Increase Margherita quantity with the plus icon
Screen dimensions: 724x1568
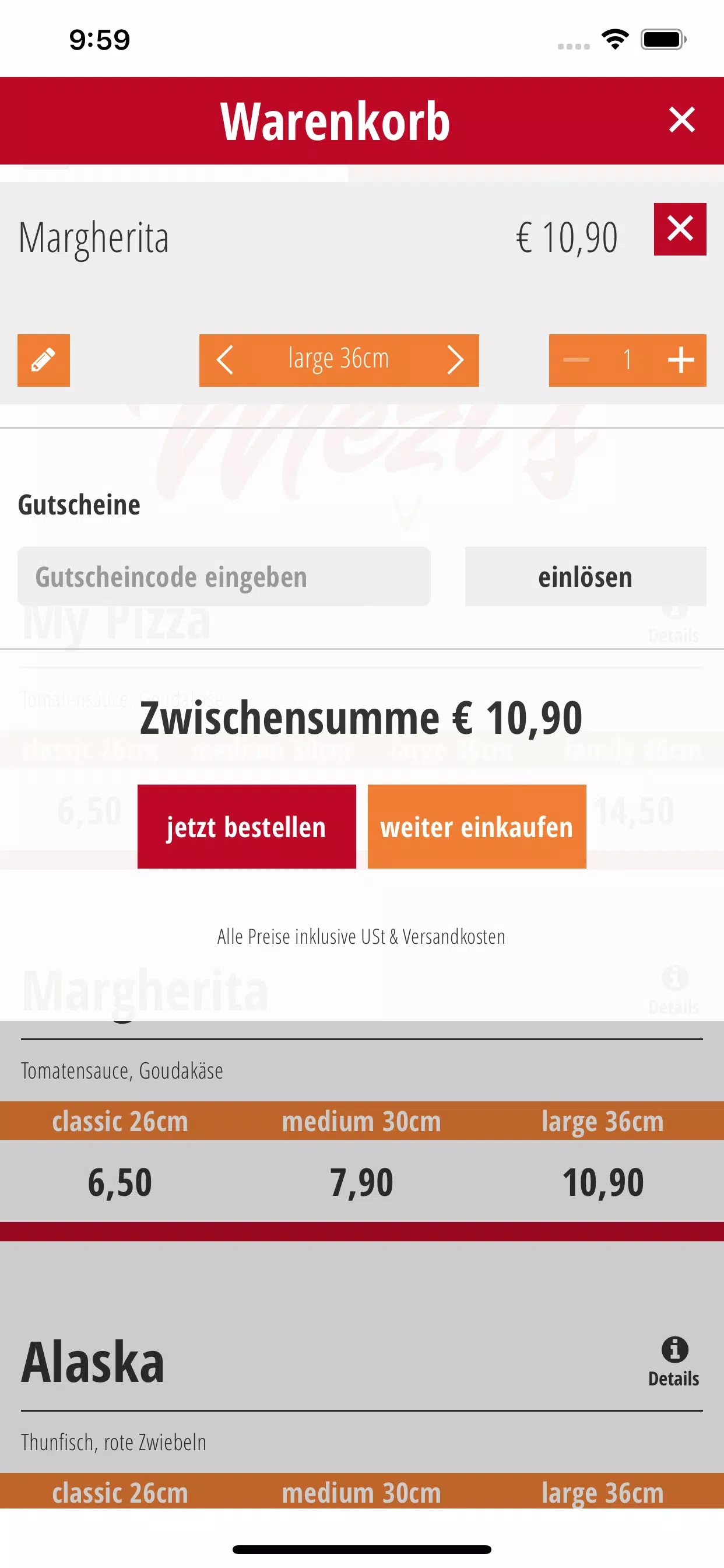tap(681, 360)
